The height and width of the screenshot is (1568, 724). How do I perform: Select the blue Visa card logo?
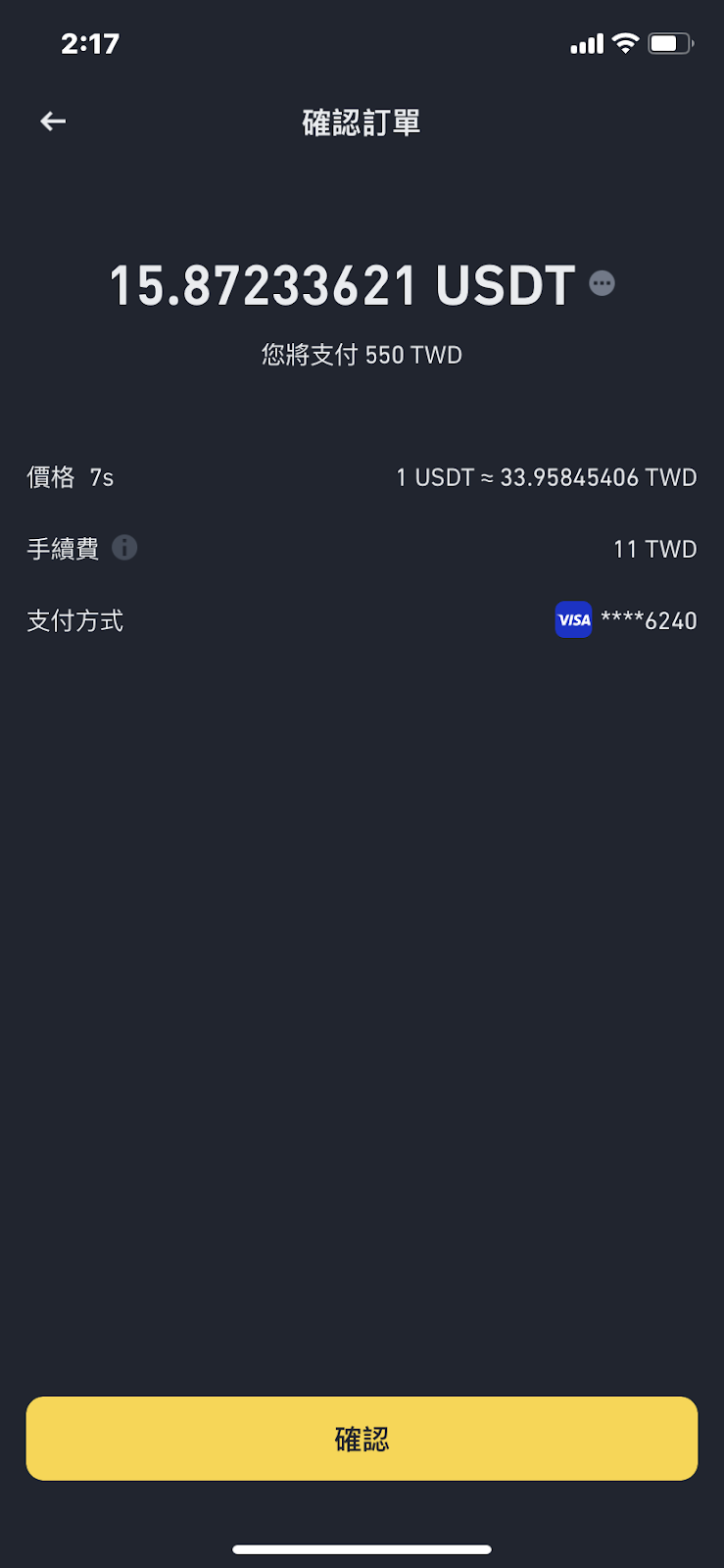click(x=573, y=619)
